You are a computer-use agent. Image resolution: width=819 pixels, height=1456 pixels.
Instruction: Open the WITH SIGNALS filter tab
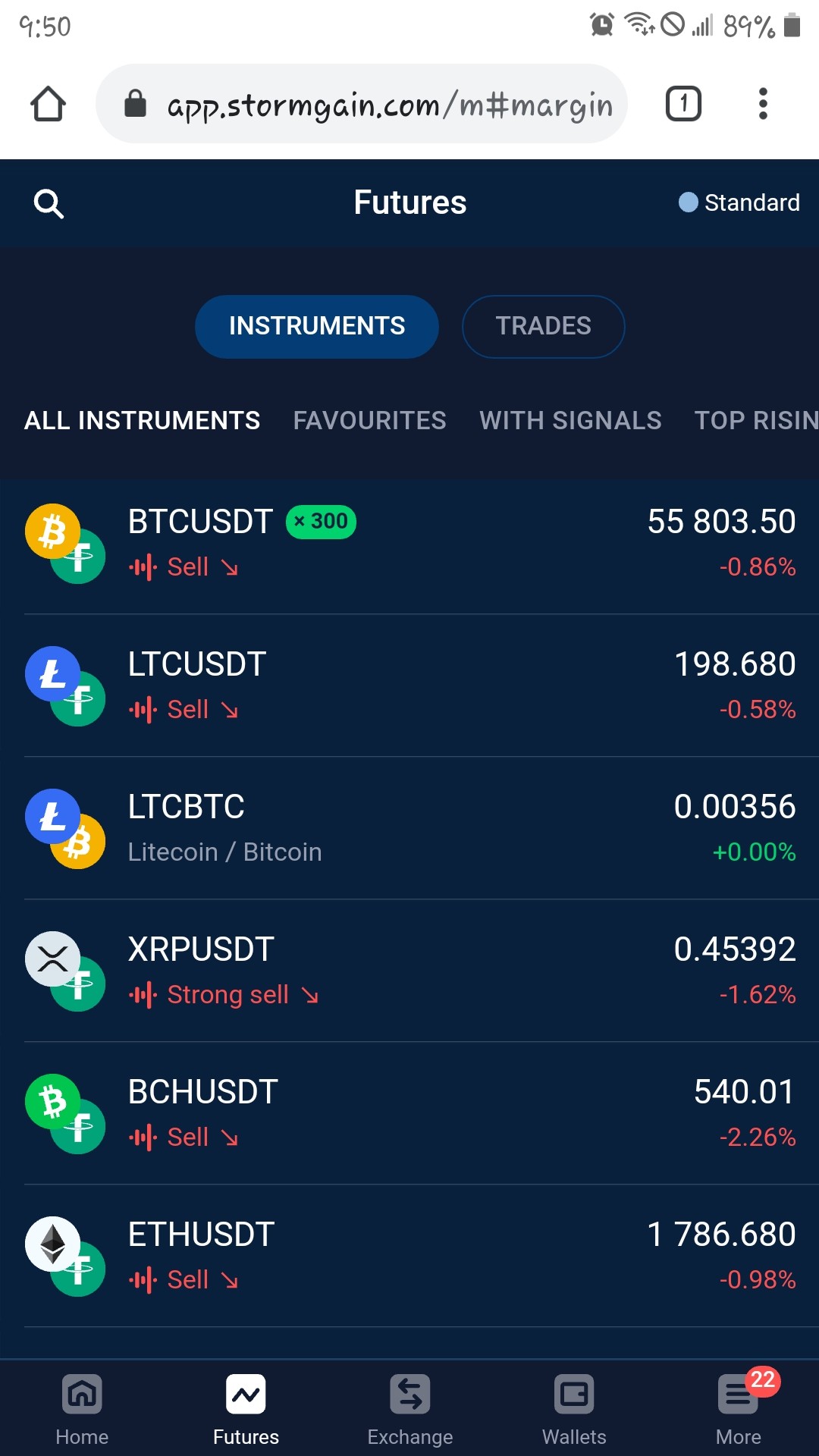pyautogui.click(x=570, y=420)
